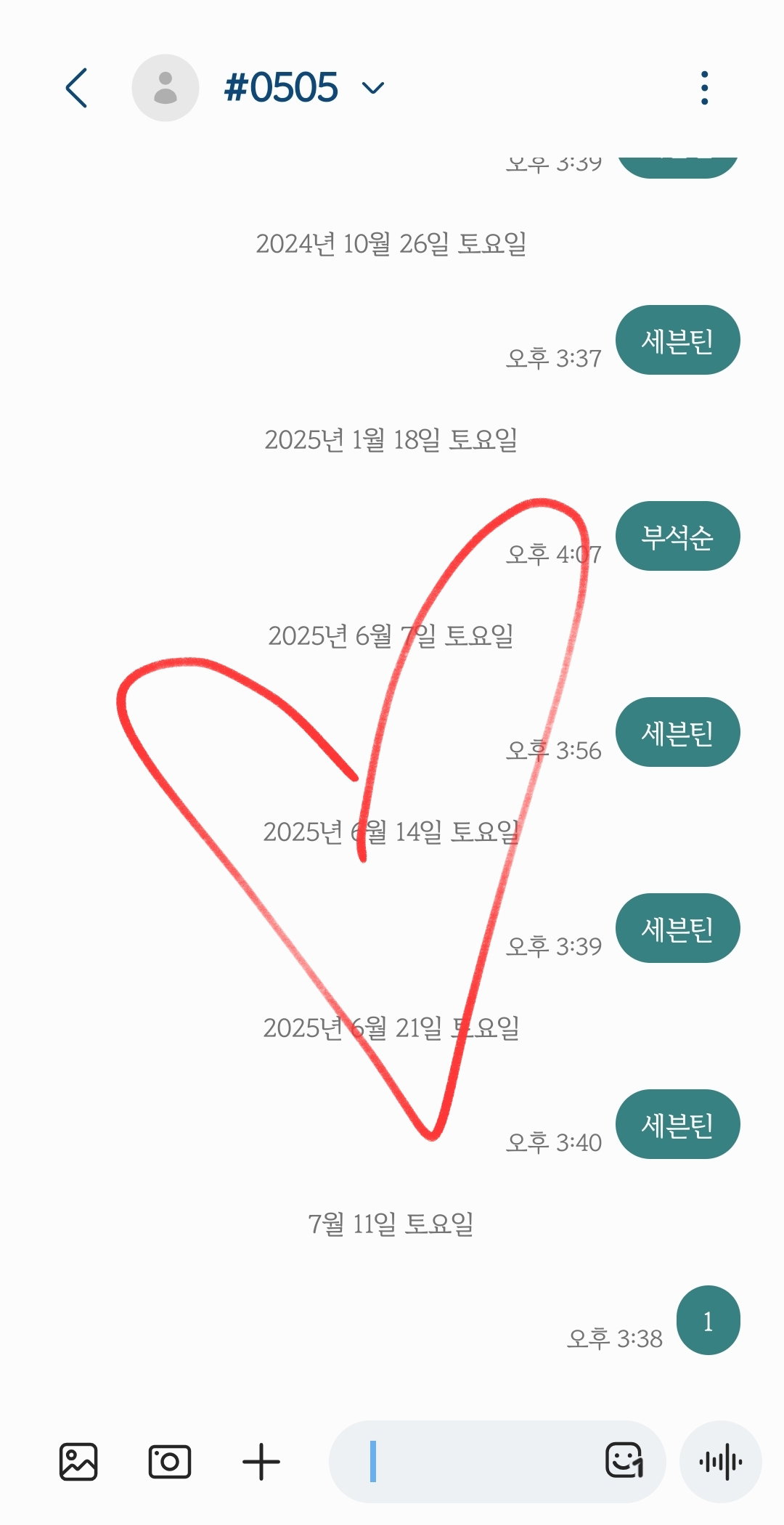
Task: Focus the message text field
Action: [x=465, y=1461]
